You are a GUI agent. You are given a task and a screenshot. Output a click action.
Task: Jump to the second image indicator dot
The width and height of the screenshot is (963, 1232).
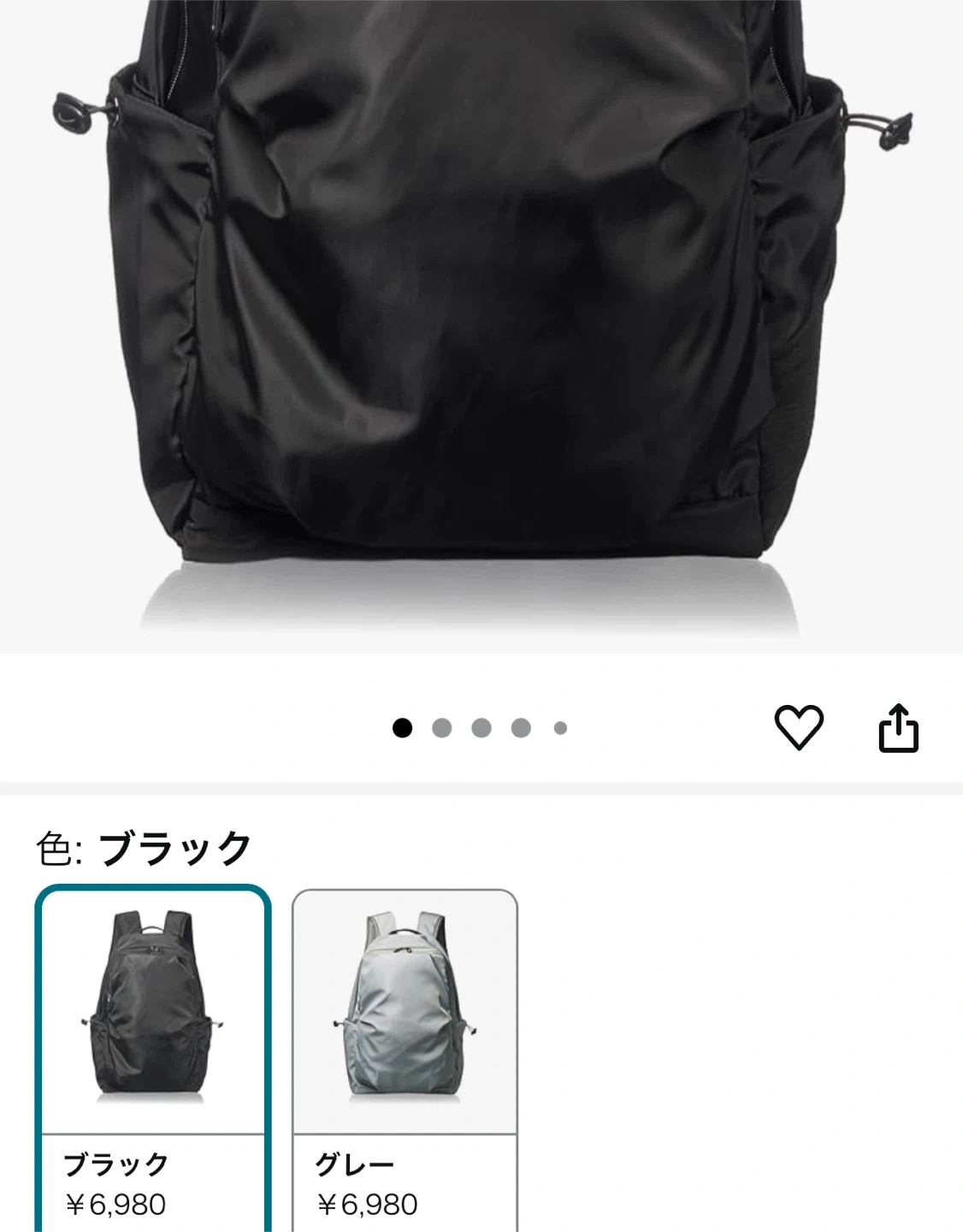click(441, 728)
